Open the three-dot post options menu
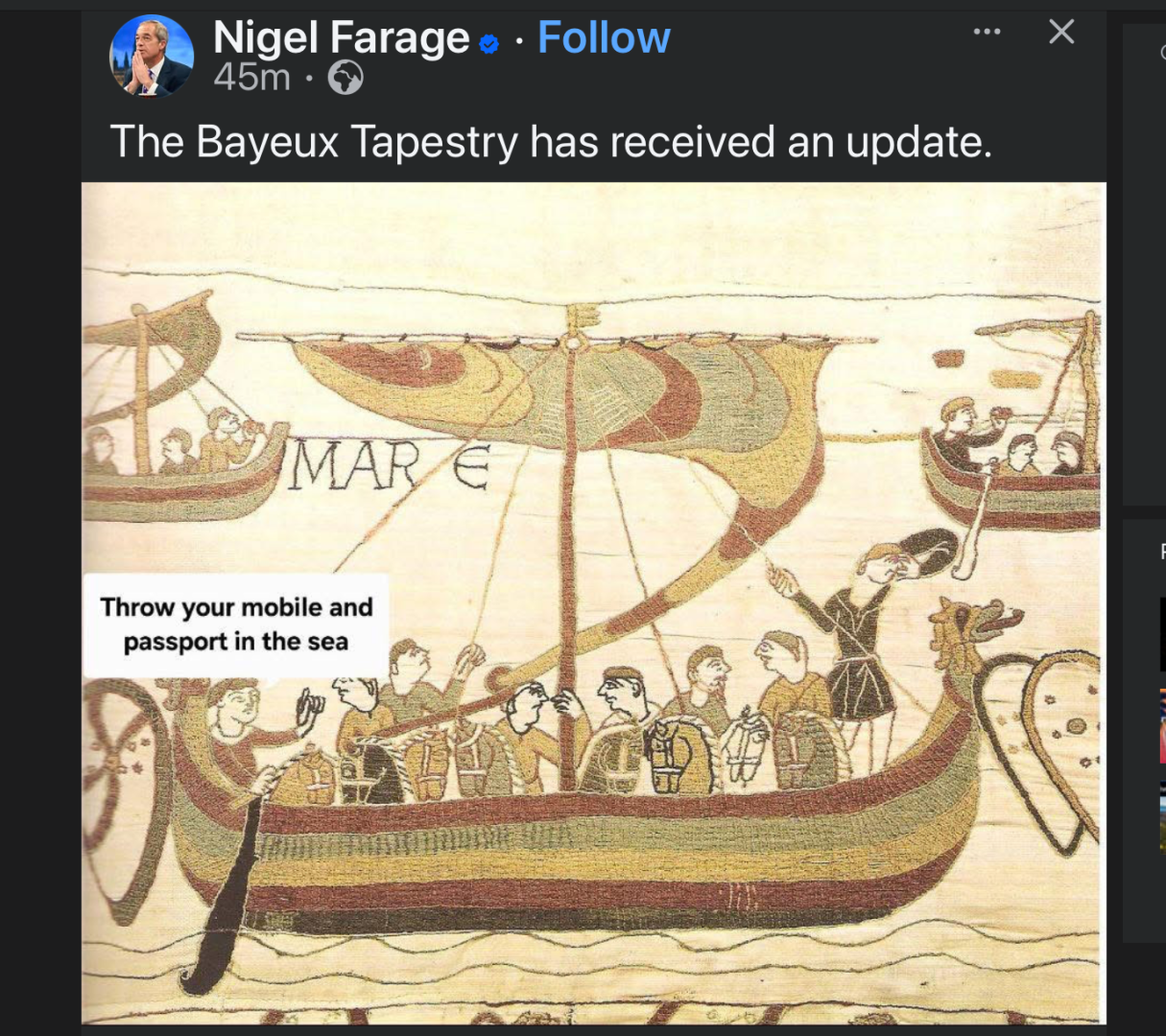 pos(987,32)
